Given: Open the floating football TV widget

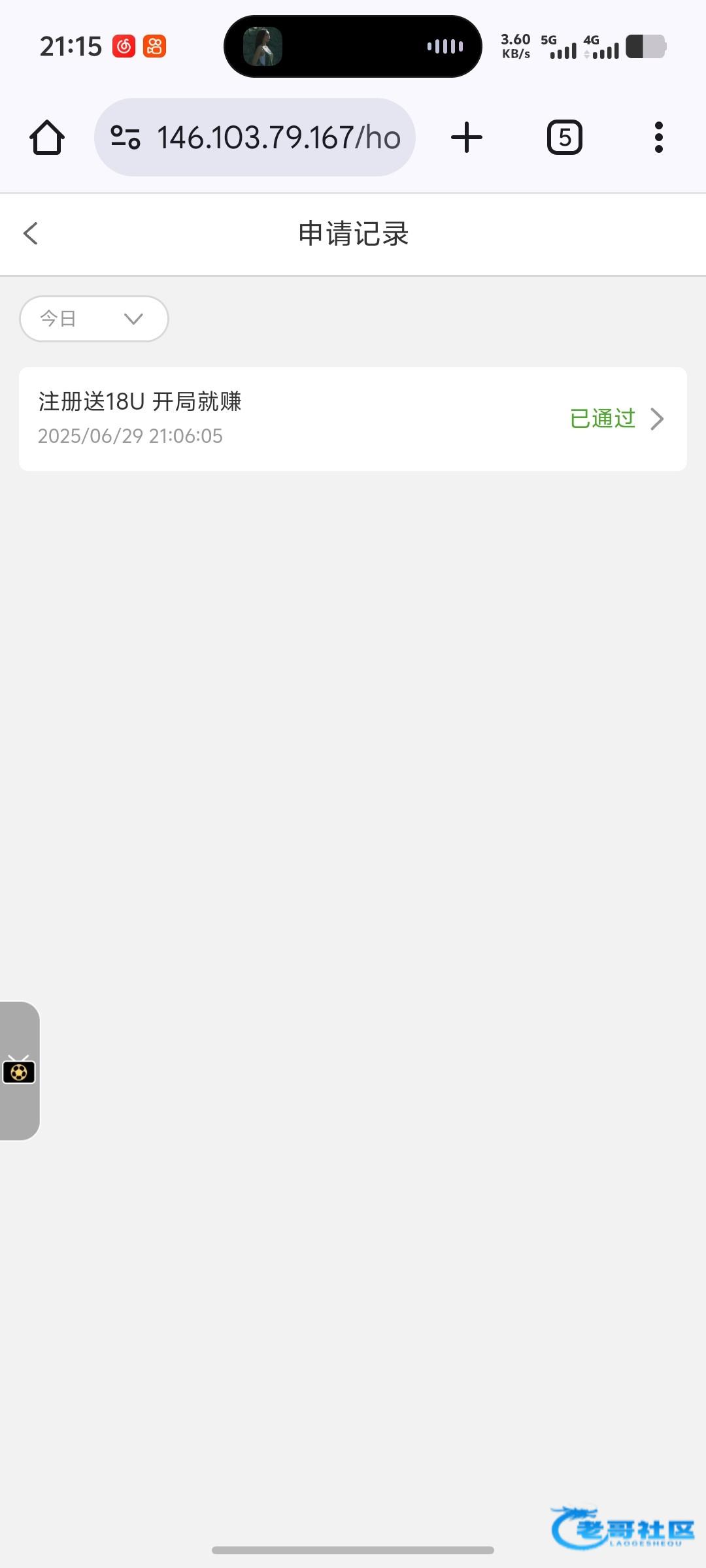Looking at the screenshot, I should pyautogui.click(x=19, y=1071).
